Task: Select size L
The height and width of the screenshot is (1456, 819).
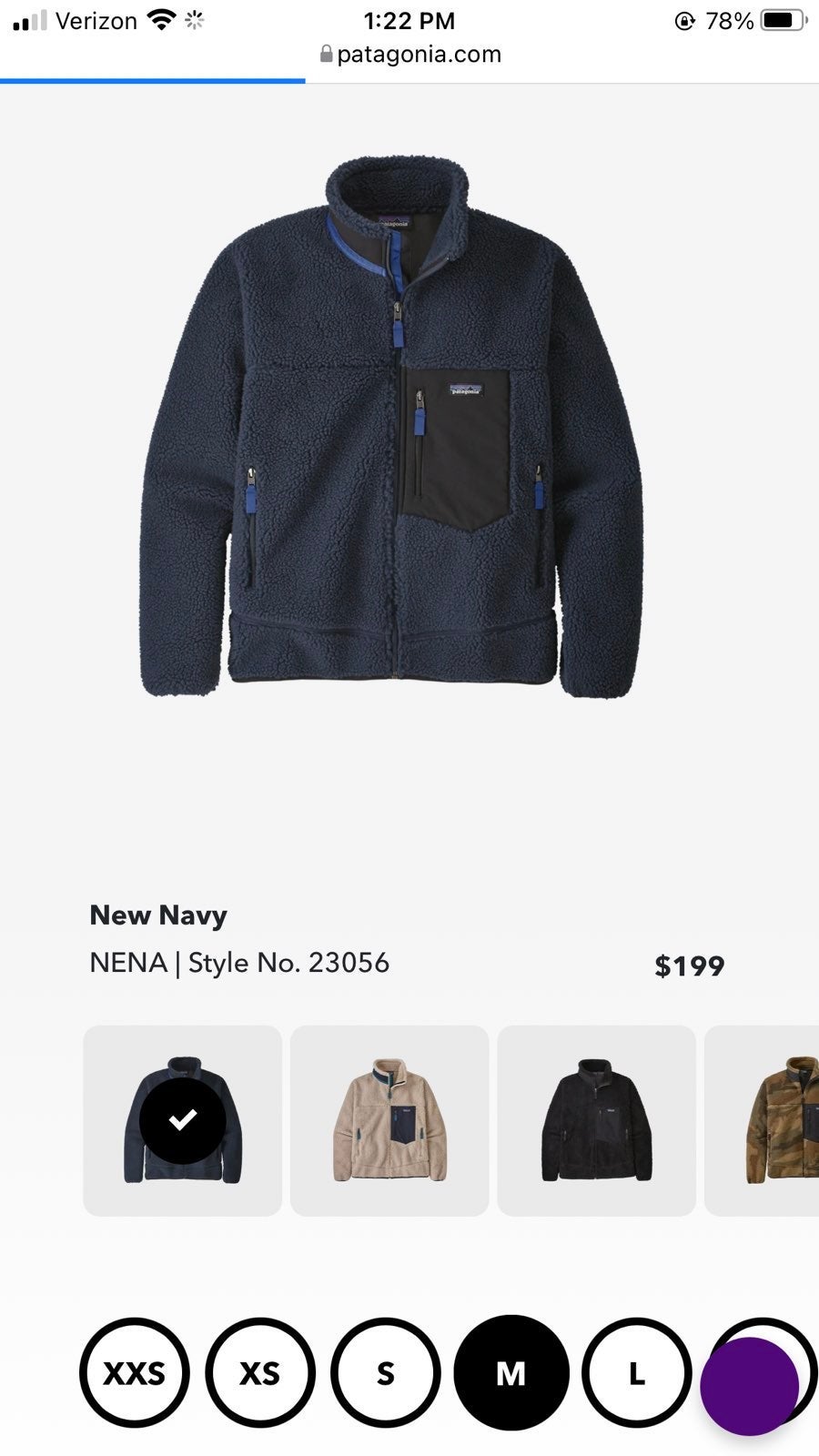Action: tap(637, 1372)
